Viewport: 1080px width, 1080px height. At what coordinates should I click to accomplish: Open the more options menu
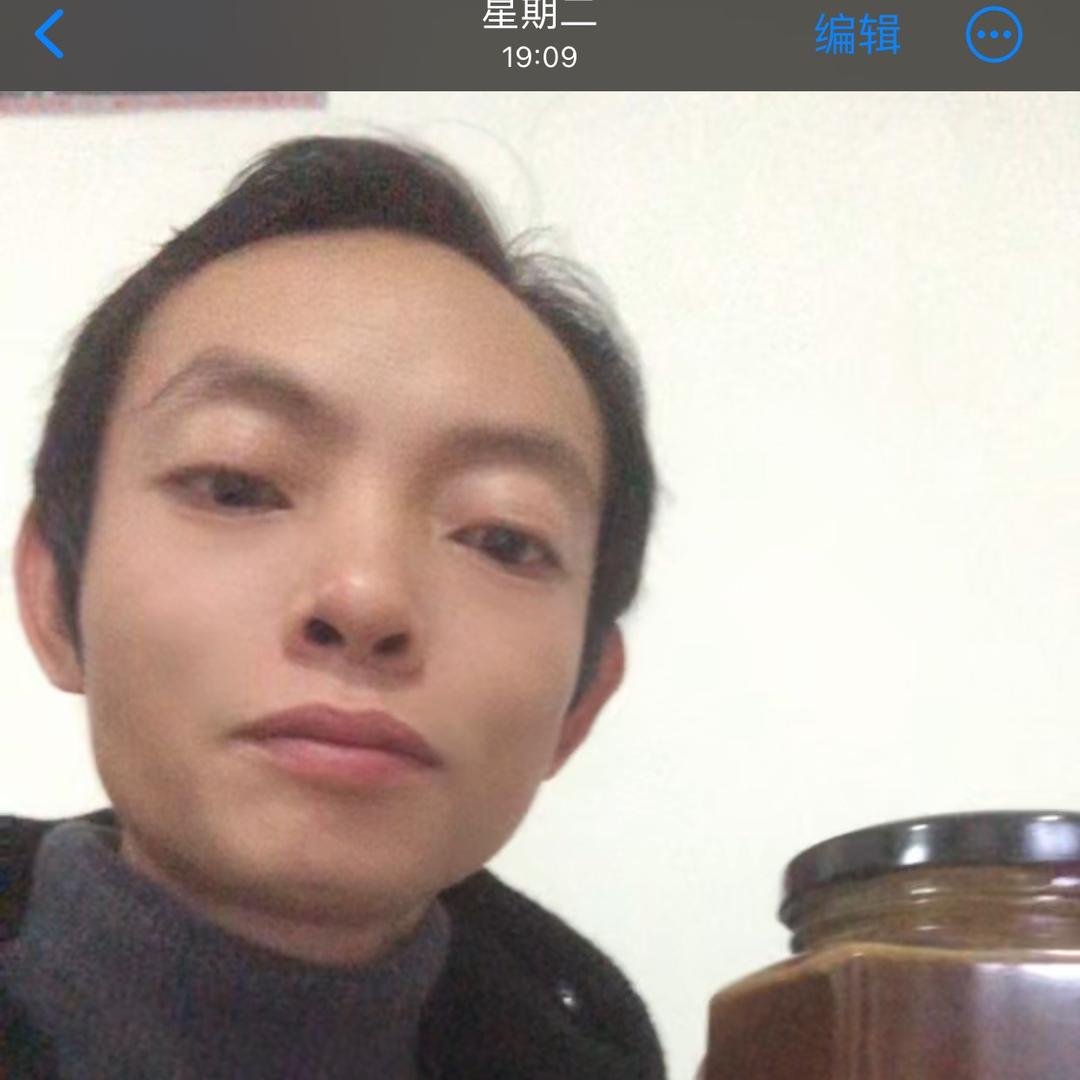coord(993,35)
